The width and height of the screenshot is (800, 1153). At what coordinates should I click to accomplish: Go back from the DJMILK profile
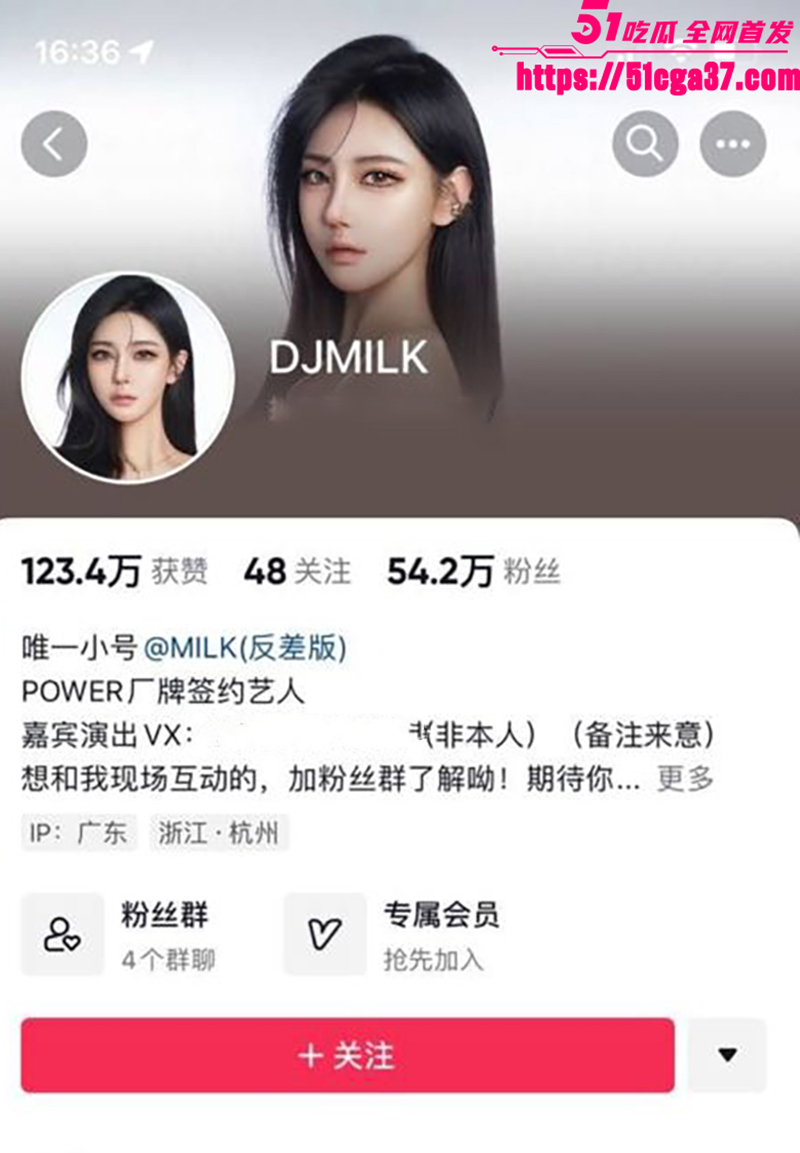(x=54, y=144)
